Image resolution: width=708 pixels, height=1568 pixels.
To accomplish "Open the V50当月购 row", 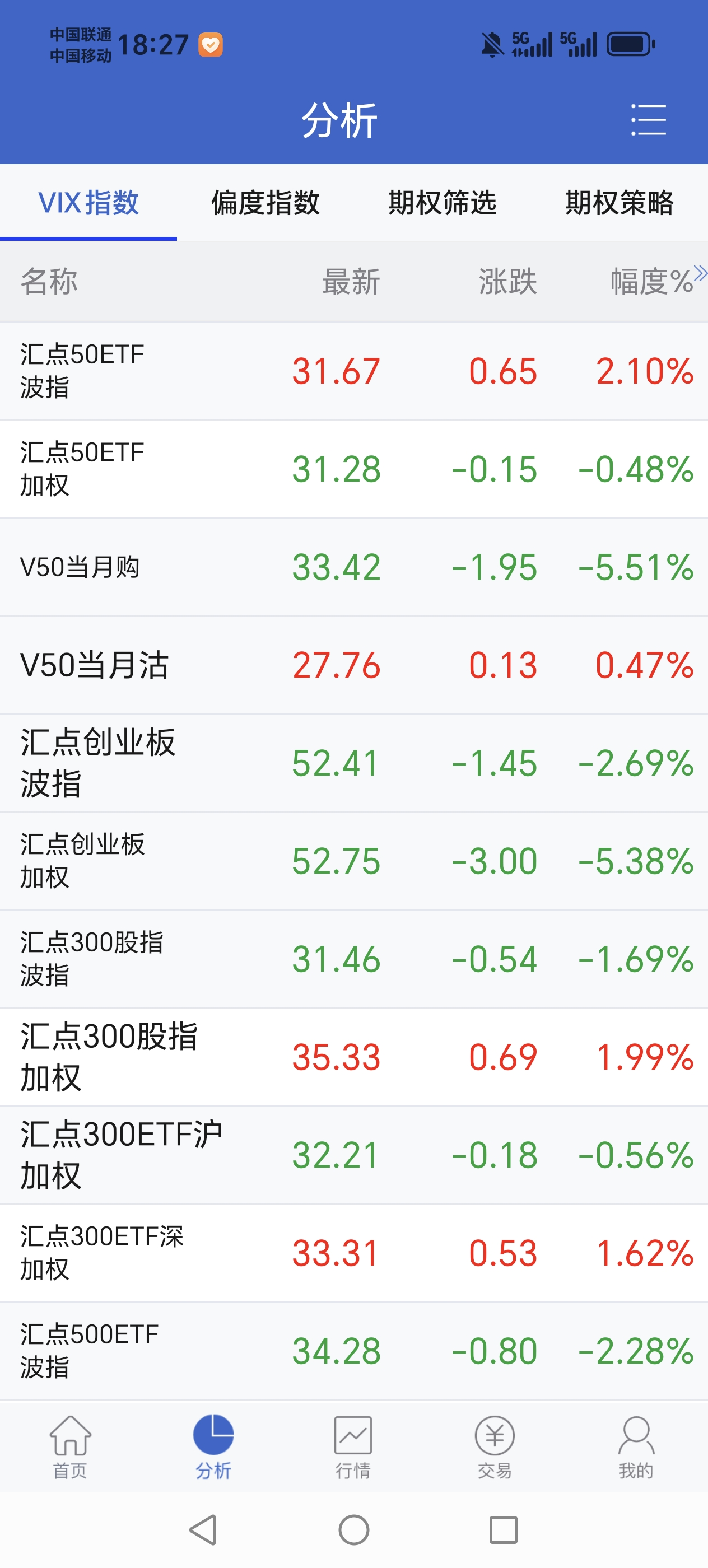I will (x=353, y=567).
